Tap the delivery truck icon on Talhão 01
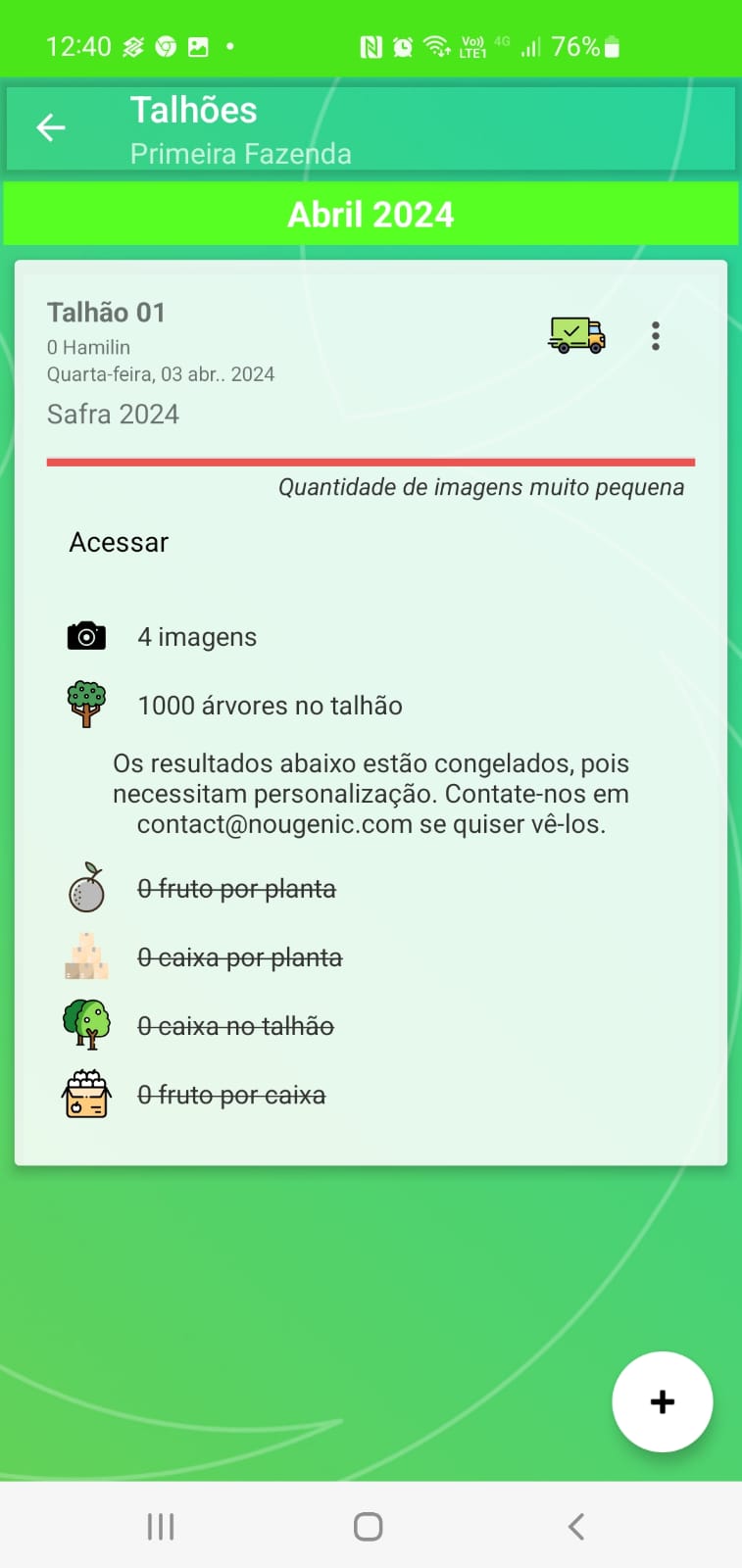This screenshot has width=742, height=1568. coord(576,335)
